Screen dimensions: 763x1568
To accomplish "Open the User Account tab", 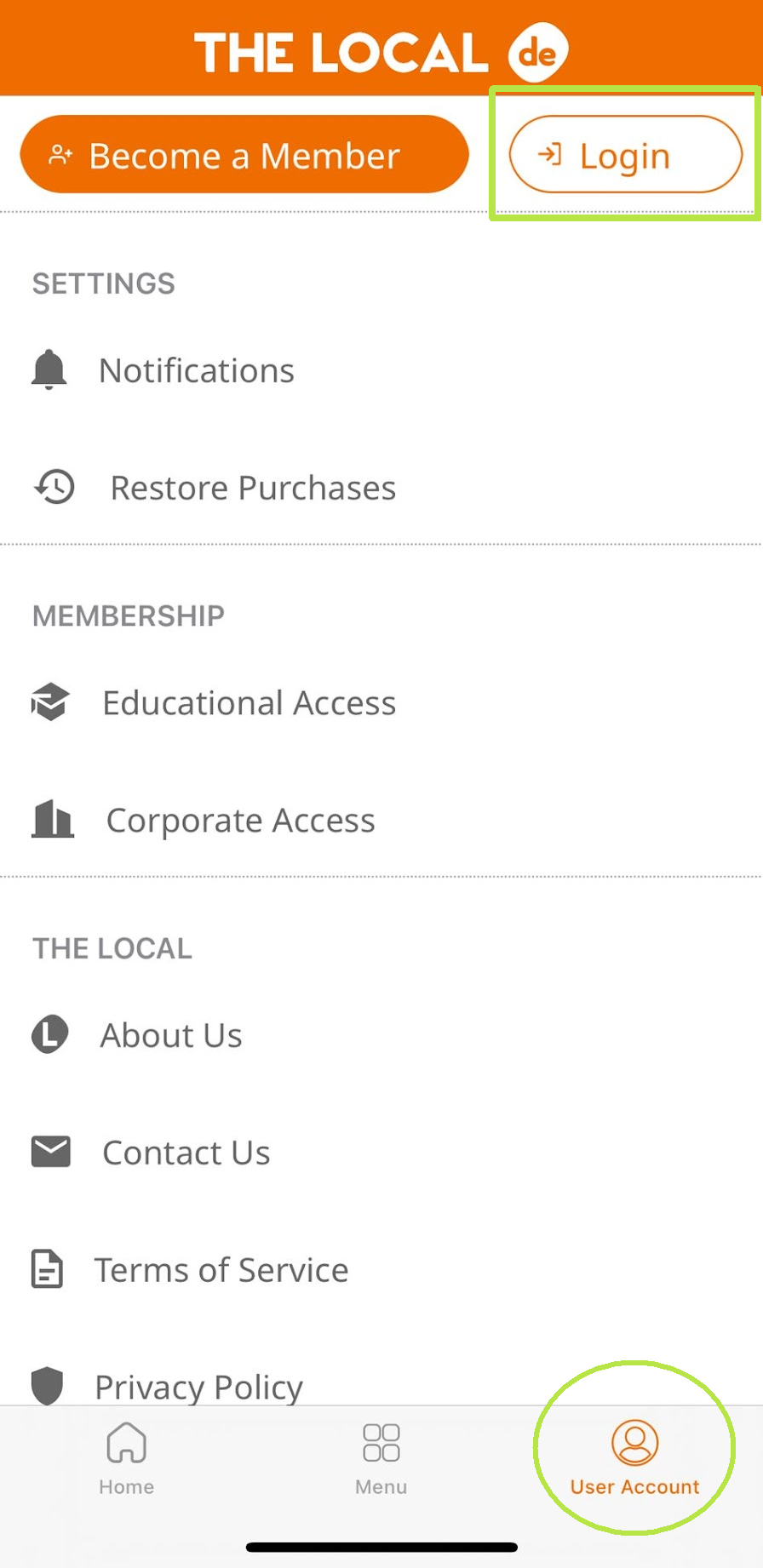I will [634, 1458].
